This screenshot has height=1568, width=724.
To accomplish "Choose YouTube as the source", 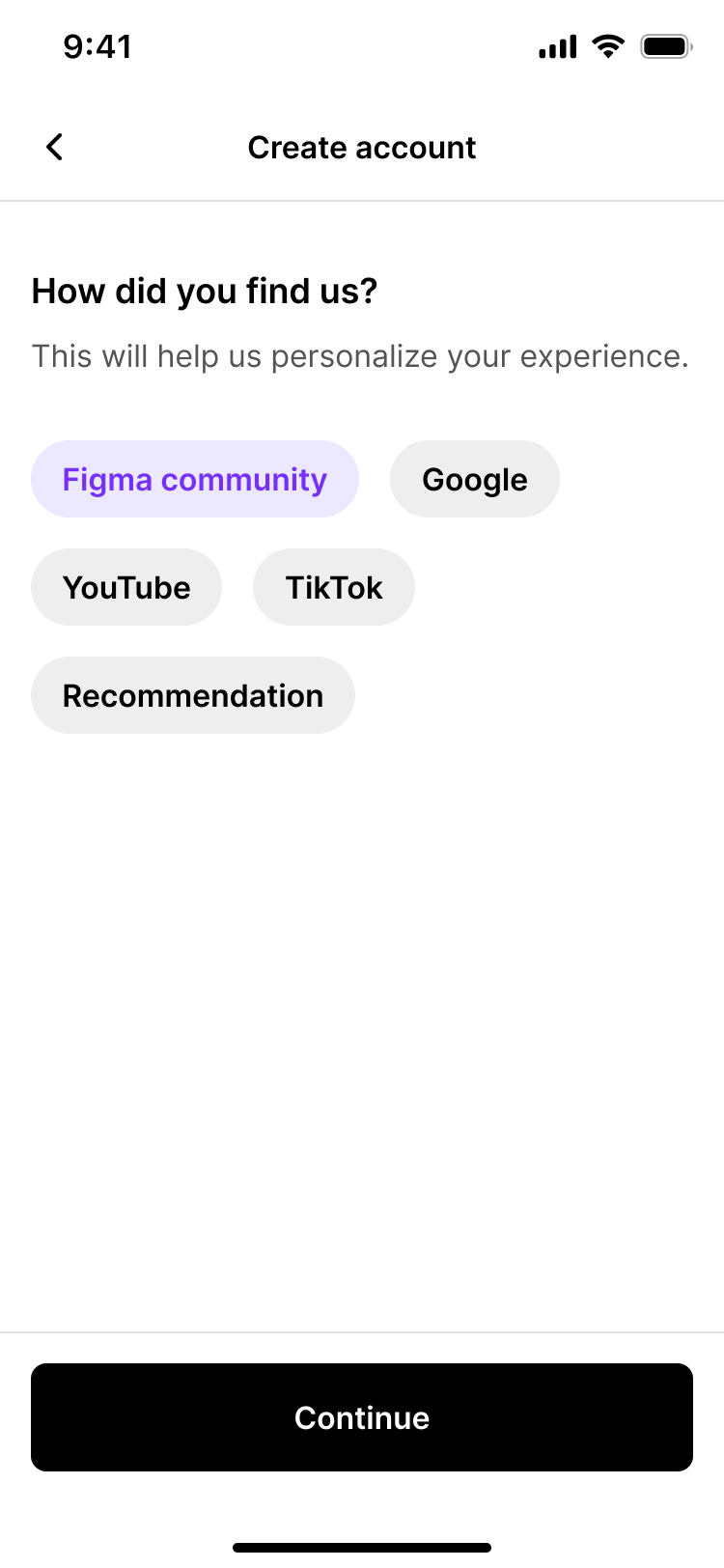I will 126,587.
